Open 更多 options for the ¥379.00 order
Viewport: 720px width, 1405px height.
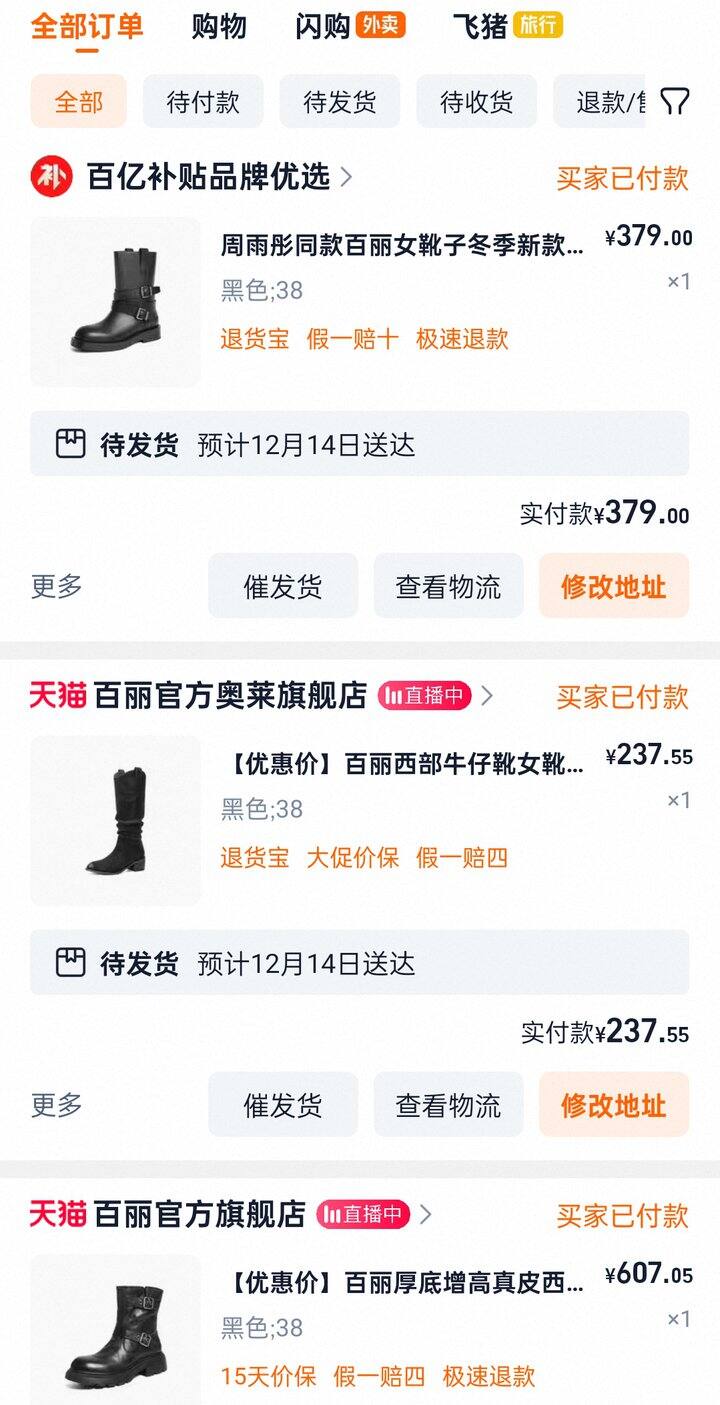pos(57,586)
